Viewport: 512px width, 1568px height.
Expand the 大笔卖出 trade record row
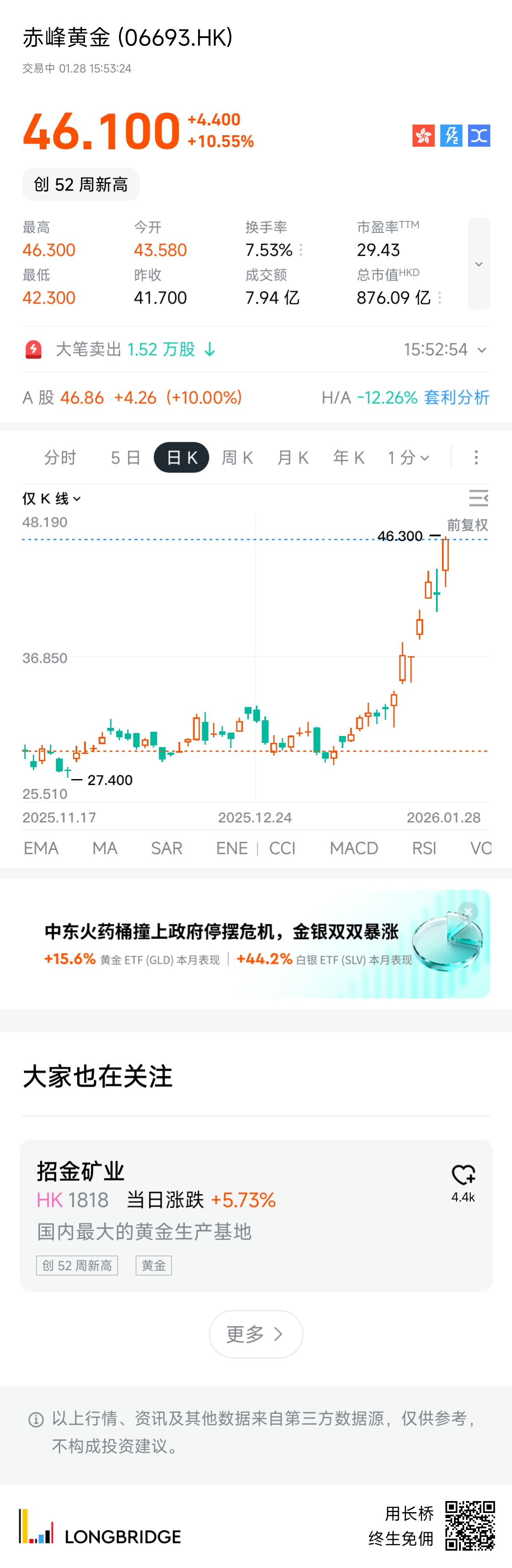click(x=481, y=350)
